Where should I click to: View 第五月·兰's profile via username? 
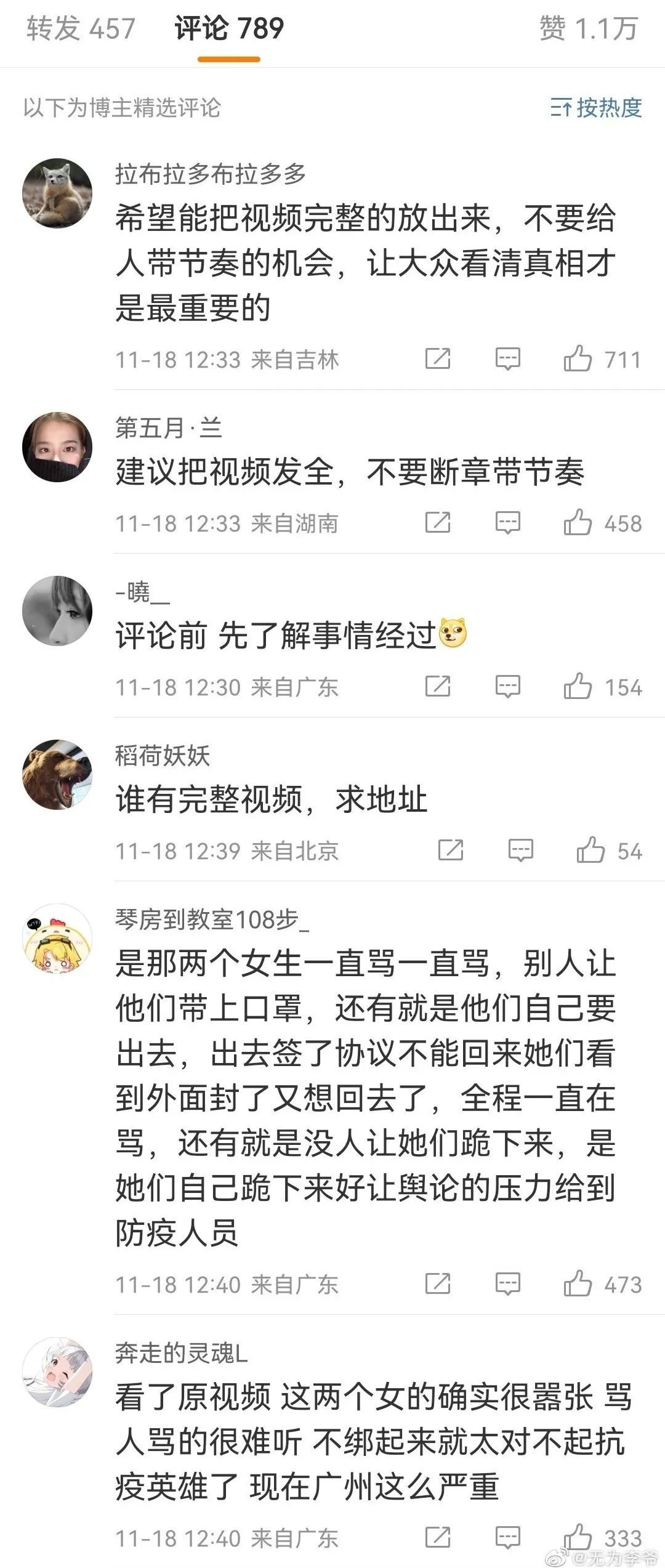169,427
